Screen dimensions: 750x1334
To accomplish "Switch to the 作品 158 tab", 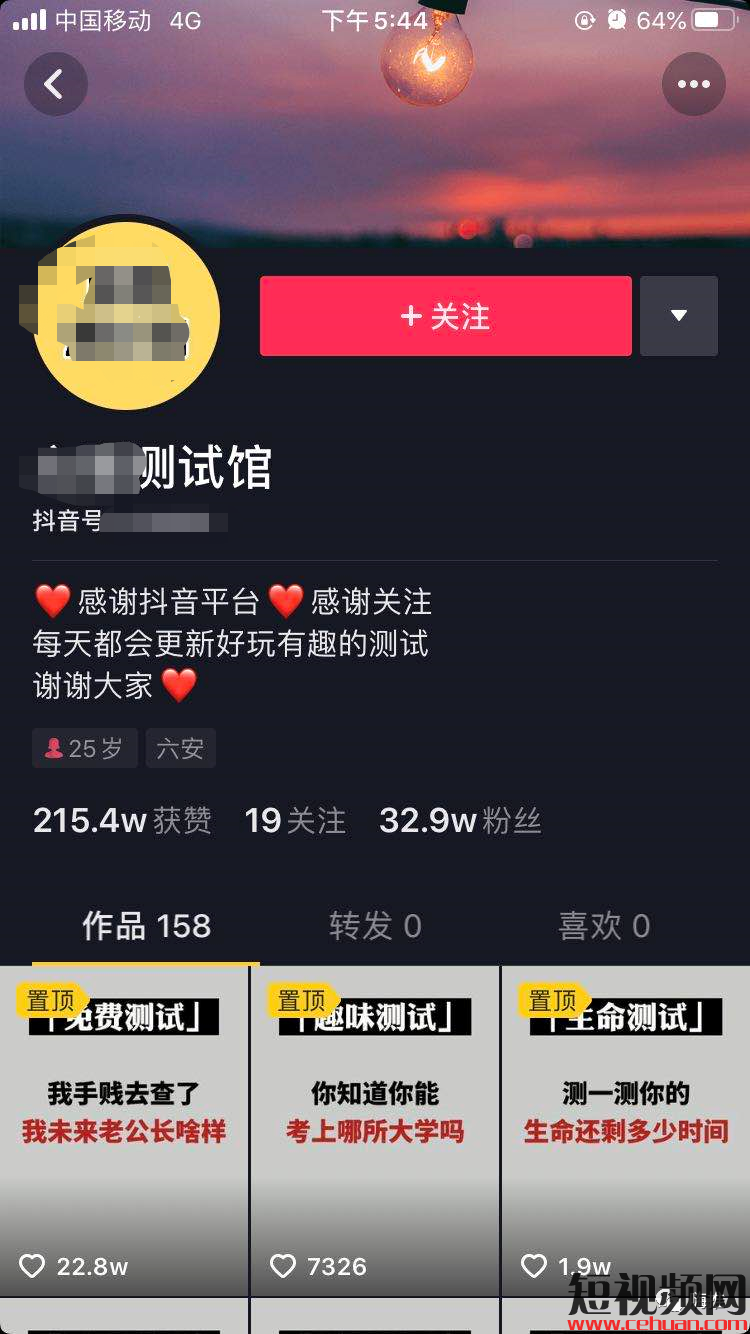I will point(146,926).
